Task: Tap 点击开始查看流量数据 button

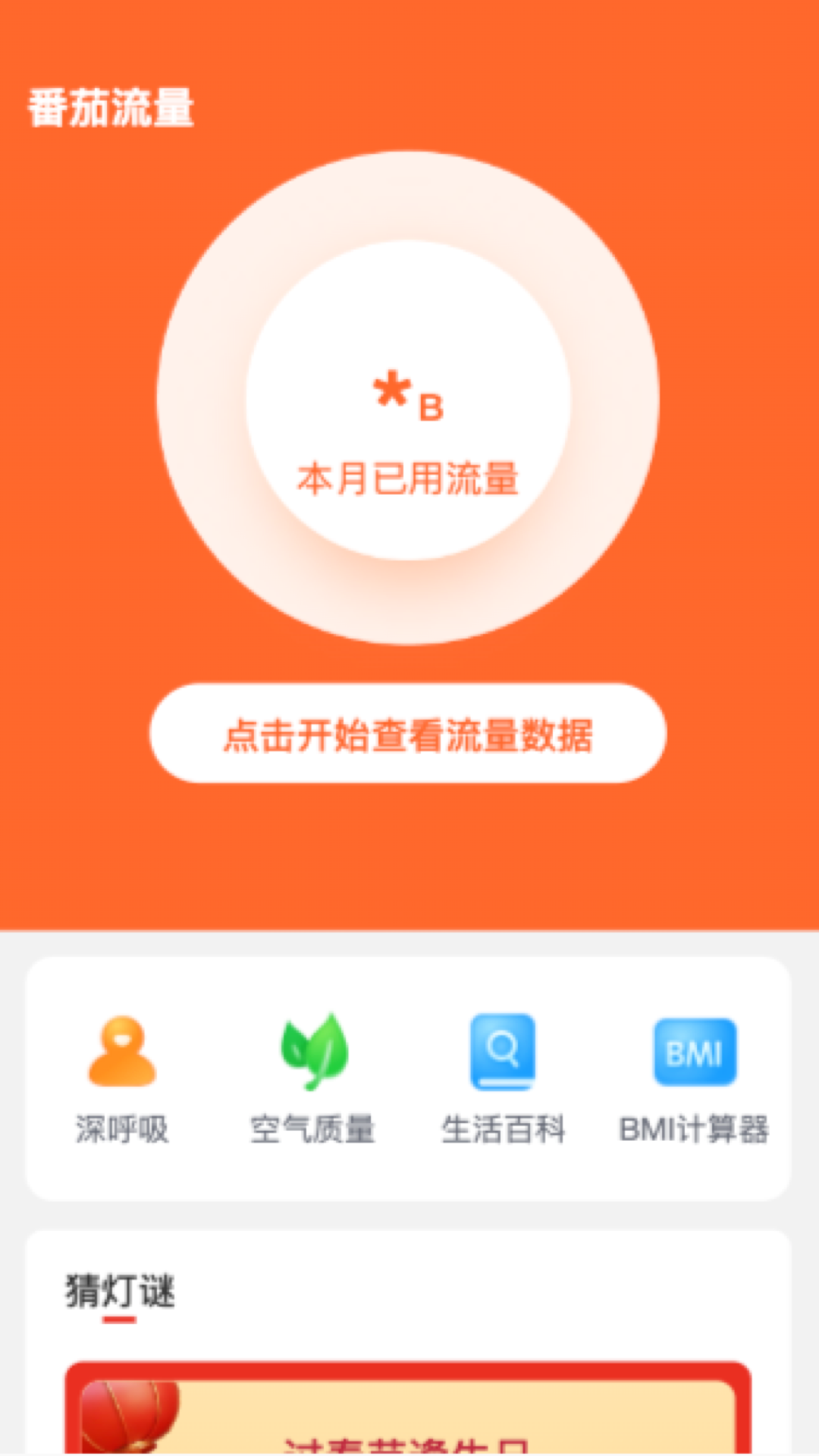Action: [x=408, y=733]
